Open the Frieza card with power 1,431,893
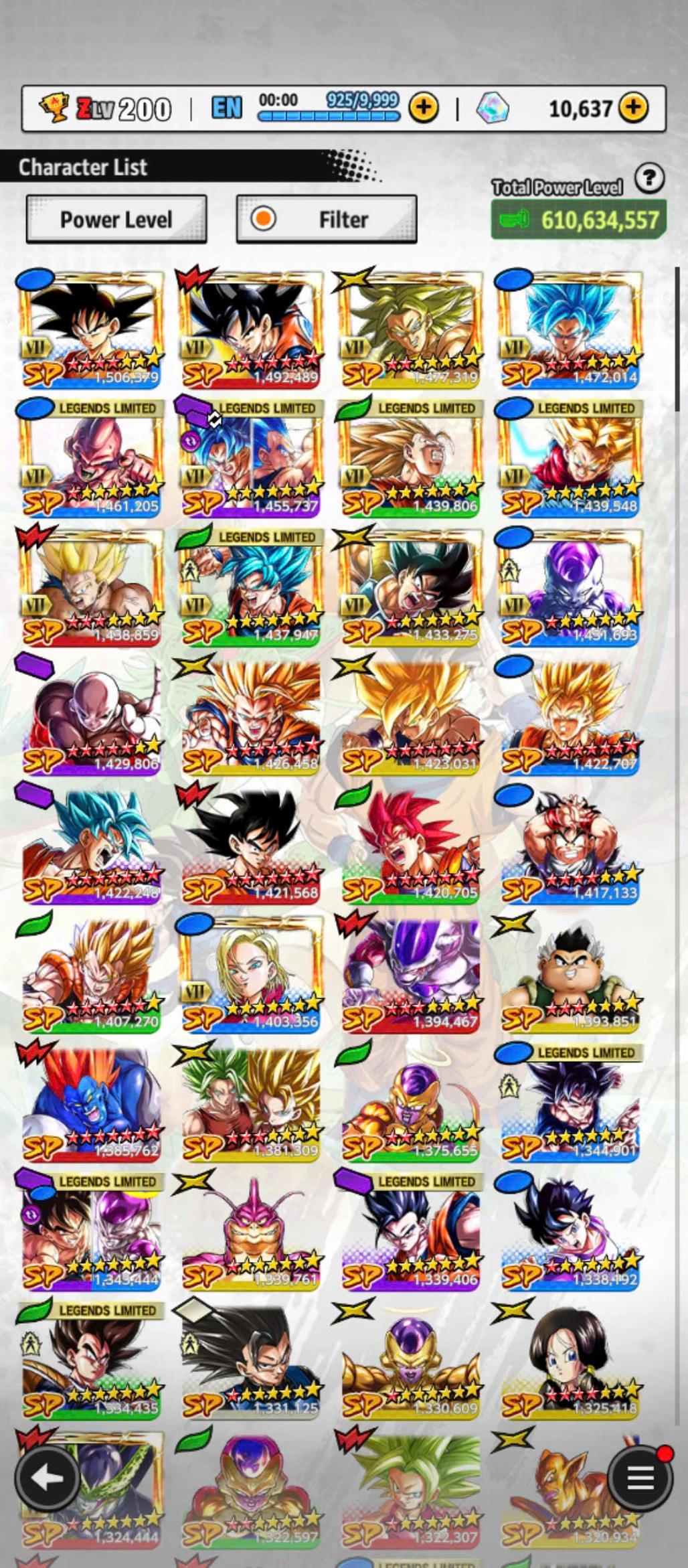 570,588
